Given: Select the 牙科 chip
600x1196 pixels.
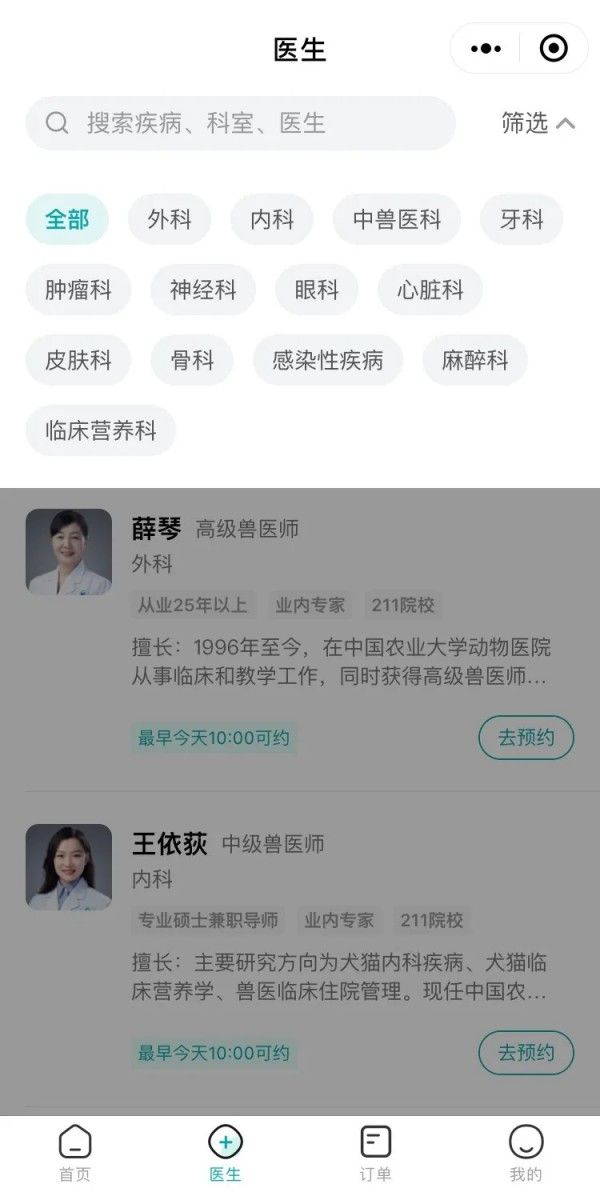Looking at the screenshot, I should click(x=522, y=220).
